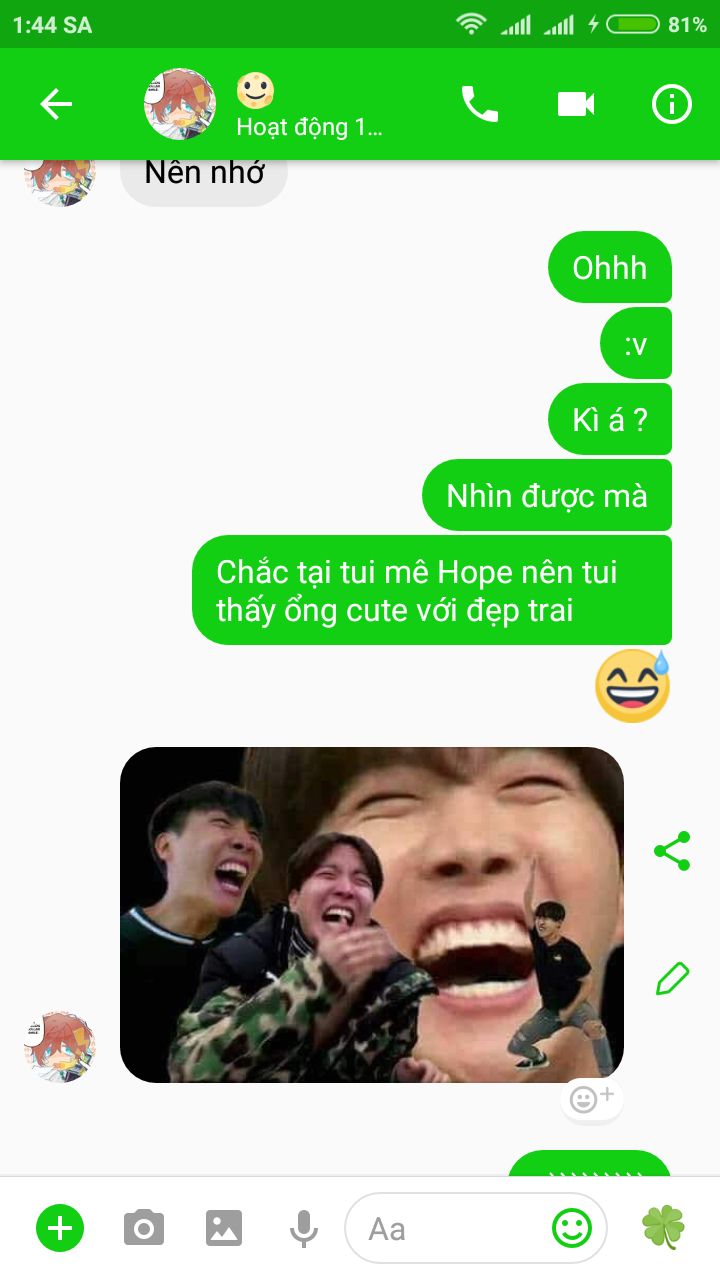This screenshot has height=1280, width=720.
Task: Go back to the chat list
Action: pyautogui.click(x=56, y=104)
